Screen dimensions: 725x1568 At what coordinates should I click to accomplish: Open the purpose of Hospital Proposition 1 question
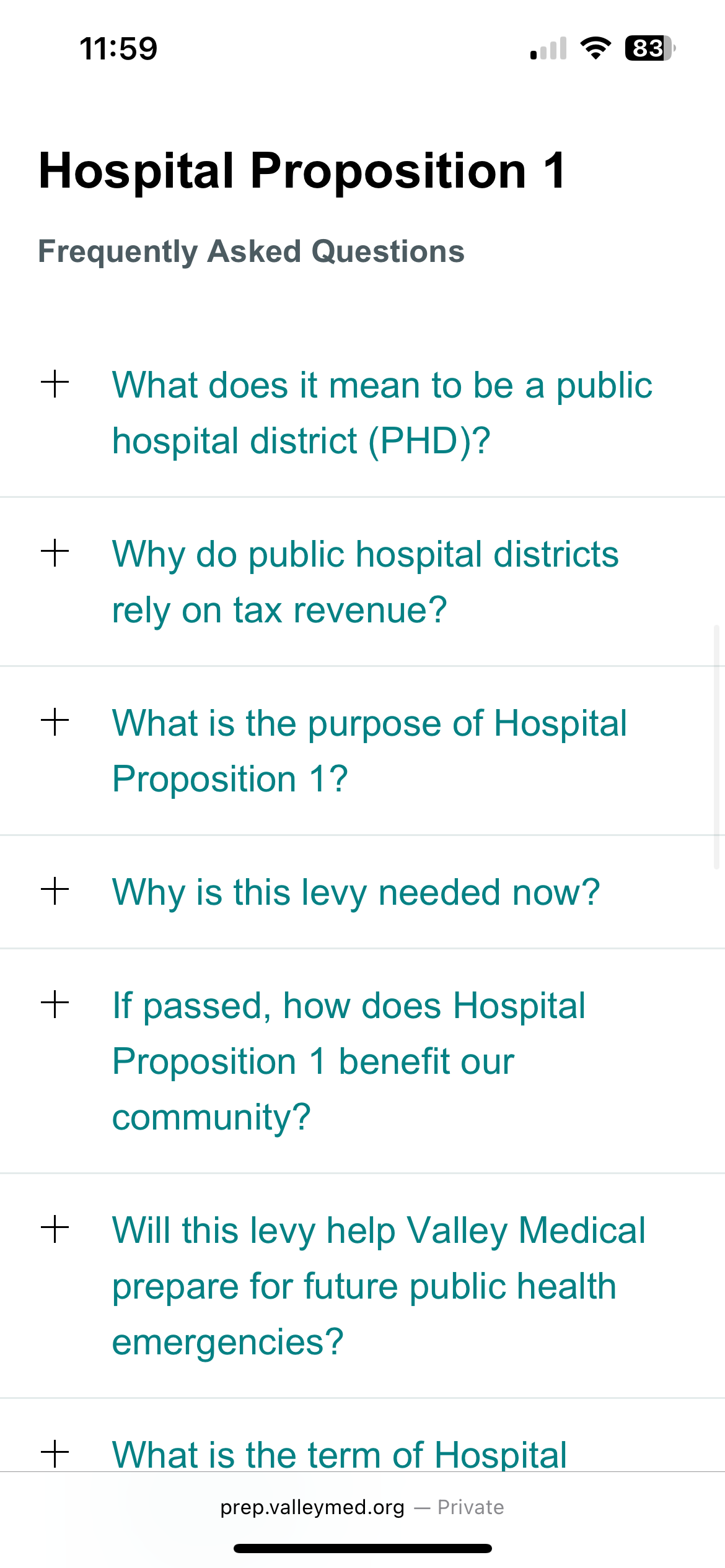tap(369, 751)
